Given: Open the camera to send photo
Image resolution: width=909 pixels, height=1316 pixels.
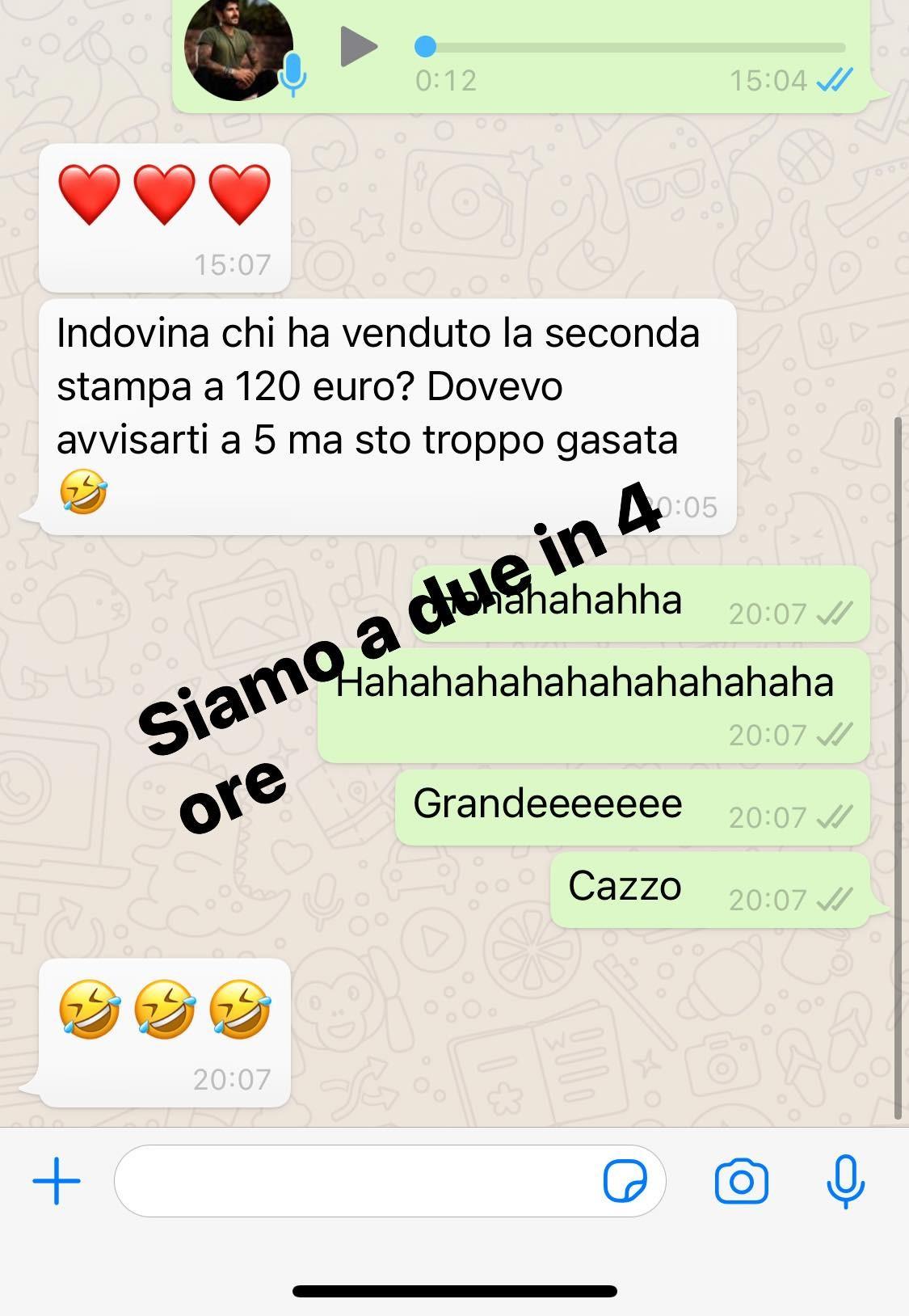Looking at the screenshot, I should [741, 1182].
